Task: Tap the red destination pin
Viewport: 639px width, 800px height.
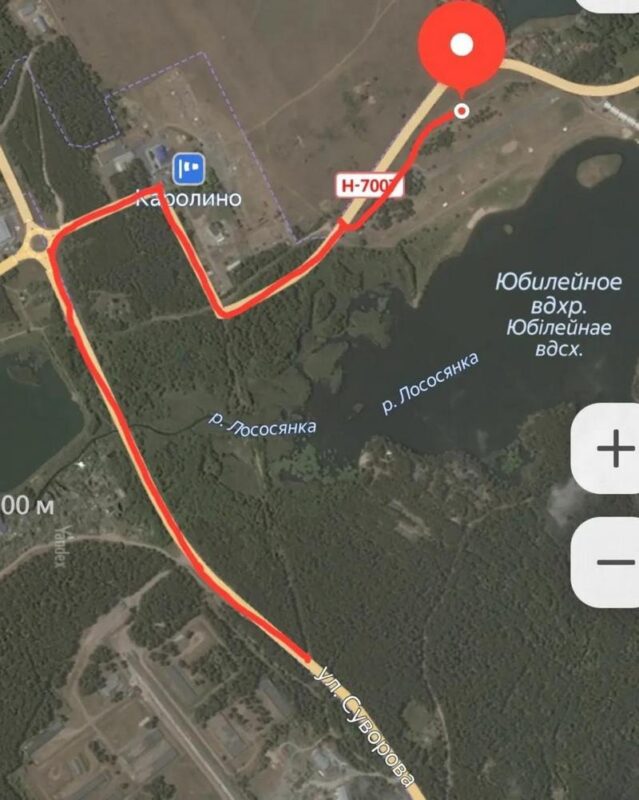Action: (461, 45)
